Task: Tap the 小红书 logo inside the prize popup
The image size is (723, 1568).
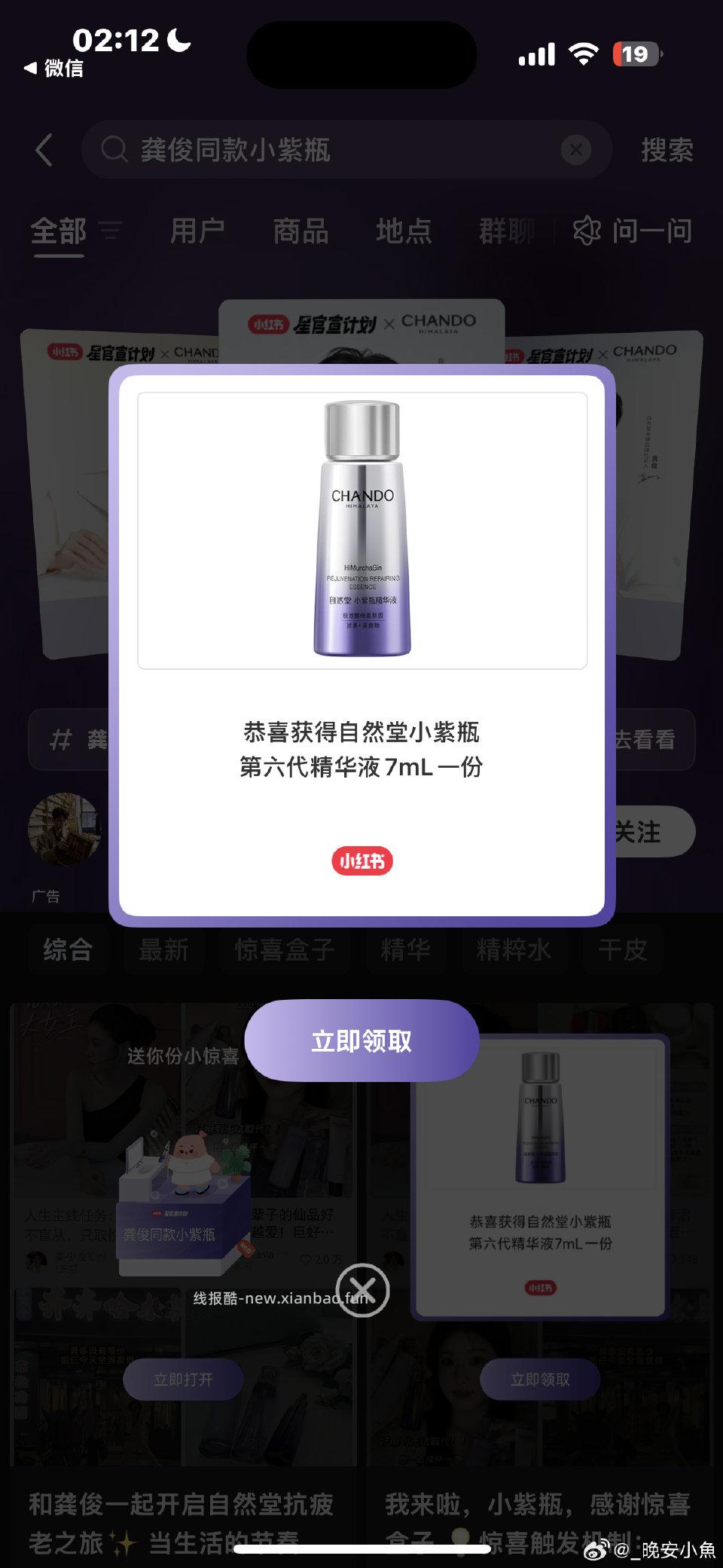Action: tap(361, 861)
